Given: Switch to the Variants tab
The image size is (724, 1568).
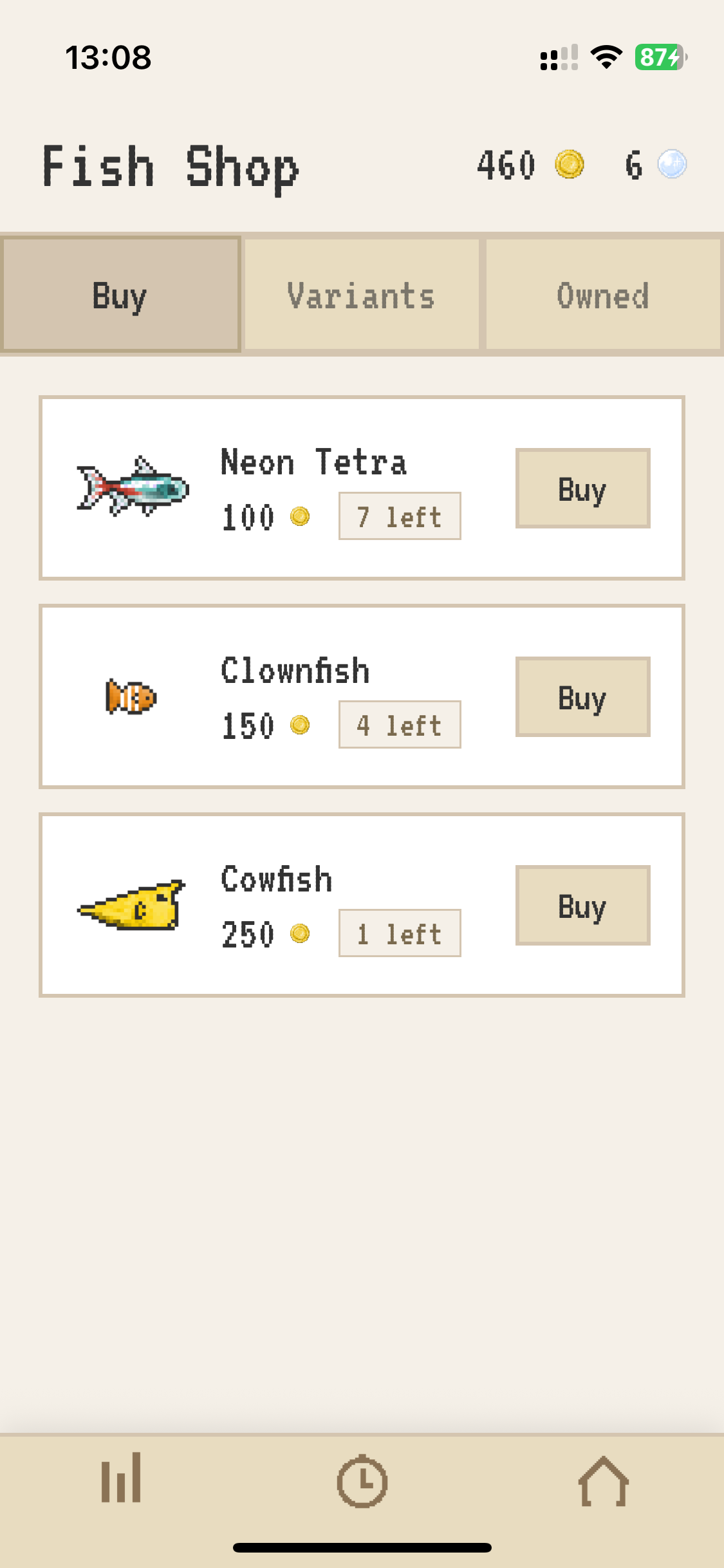Looking at the screenshot, I should point(361,295).
